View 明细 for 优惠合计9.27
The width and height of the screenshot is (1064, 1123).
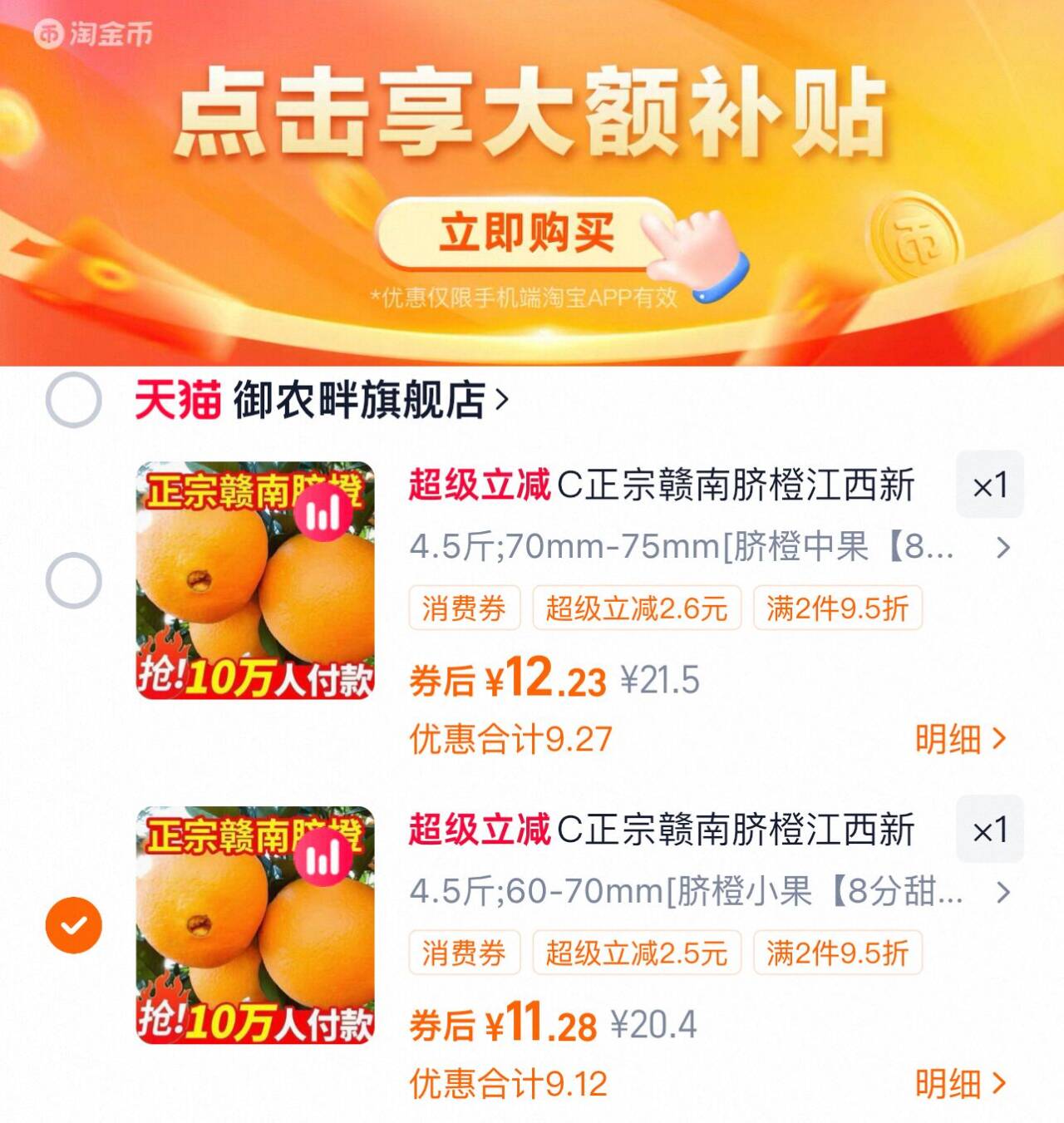point(960,738)
